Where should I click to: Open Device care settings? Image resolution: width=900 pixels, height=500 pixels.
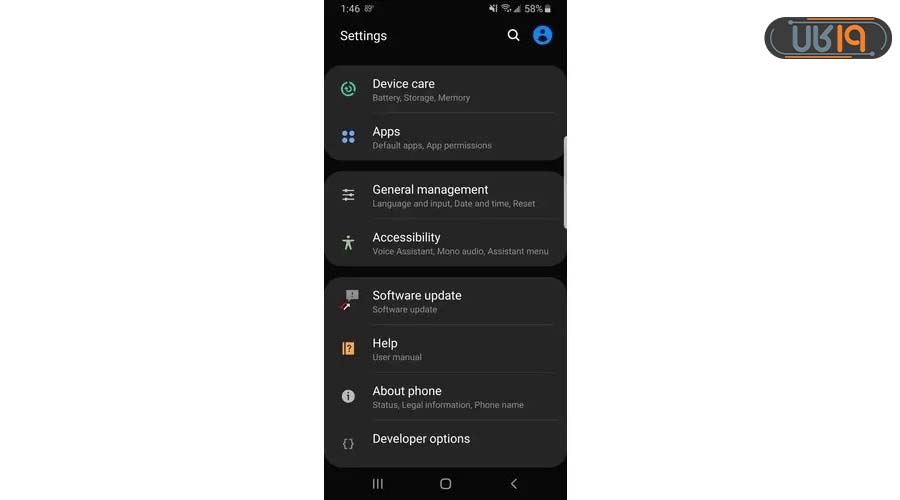coord(445,90)
